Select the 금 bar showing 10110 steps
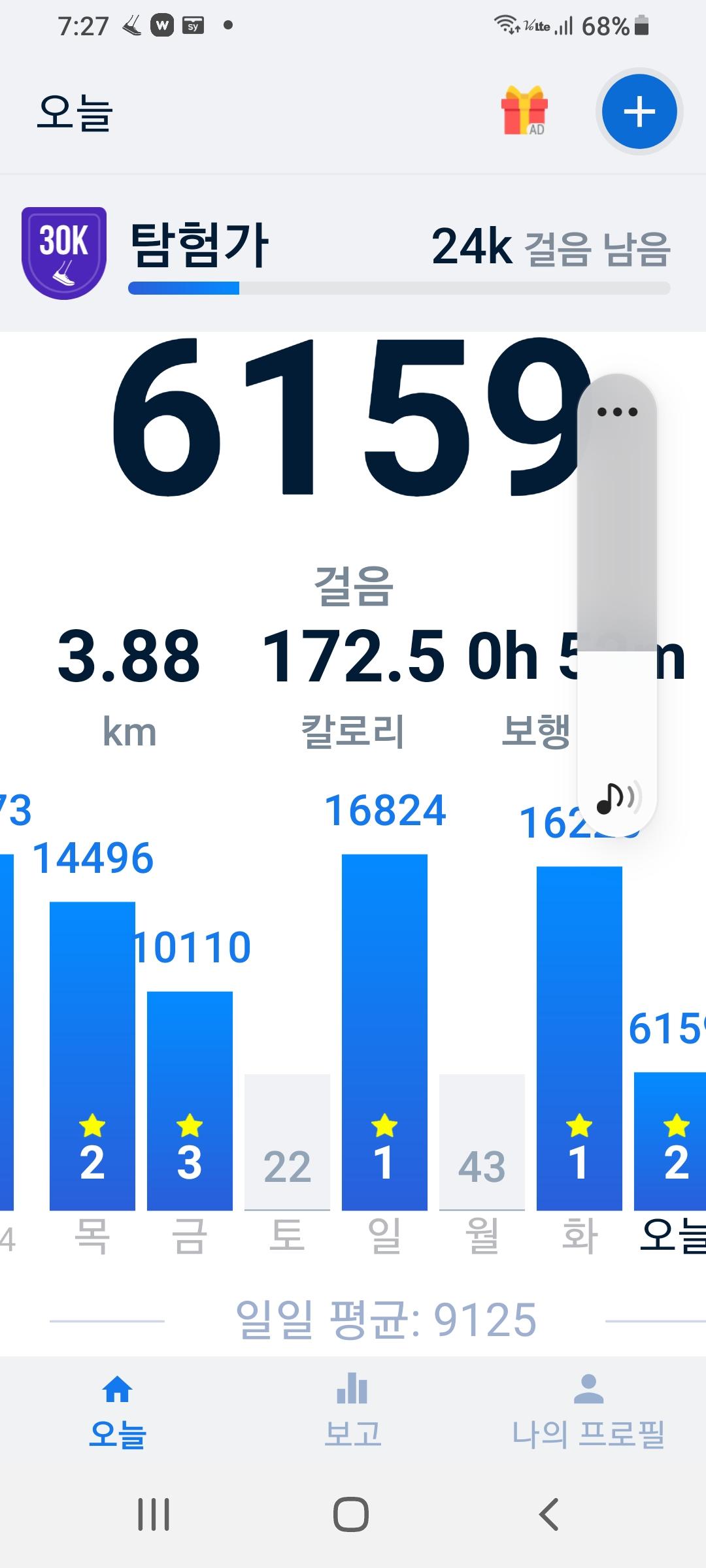This screenshot has height=1568, width=706. pos(190,1100)
